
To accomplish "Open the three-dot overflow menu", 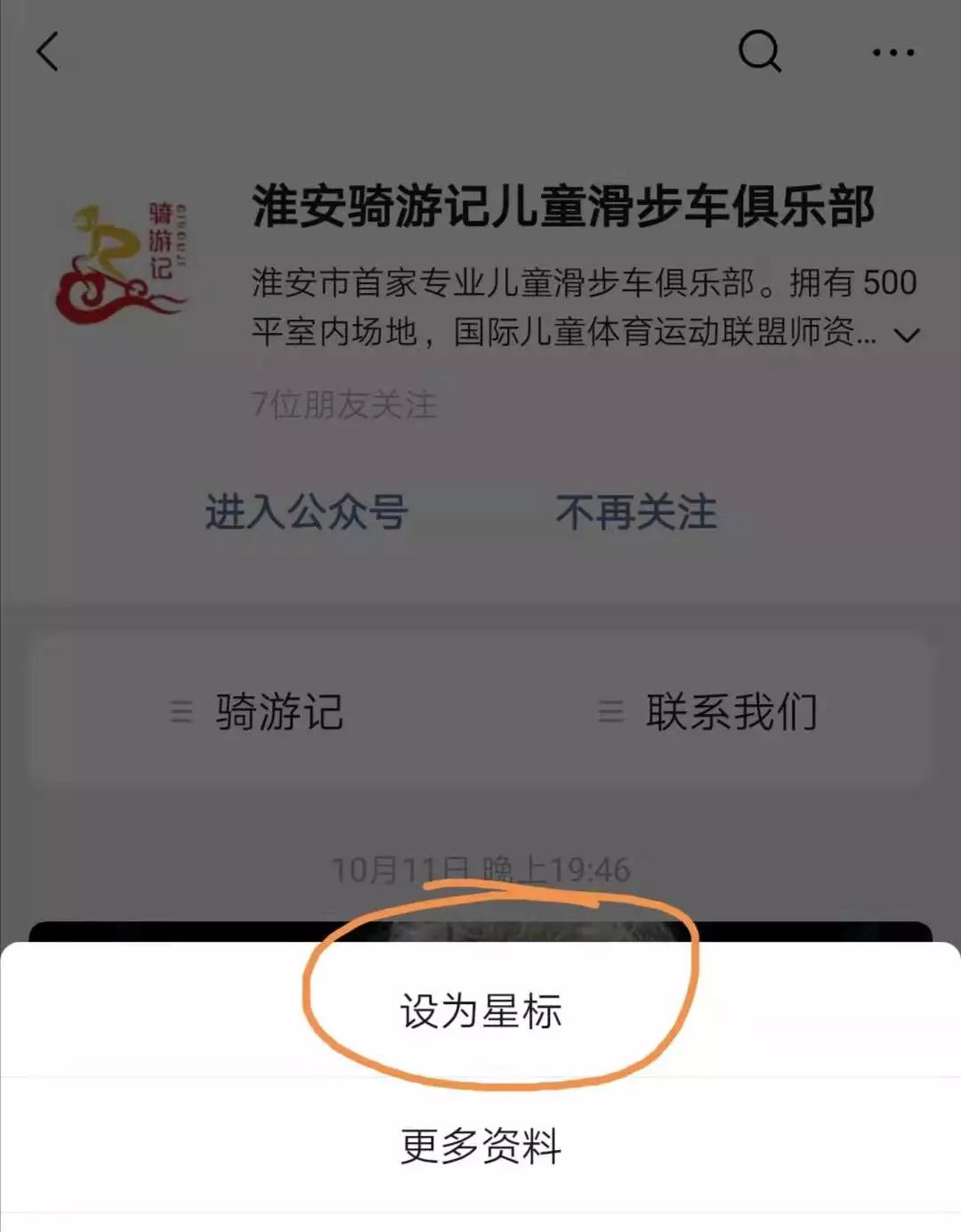I will pyautogui.click(x=892, y=53).
